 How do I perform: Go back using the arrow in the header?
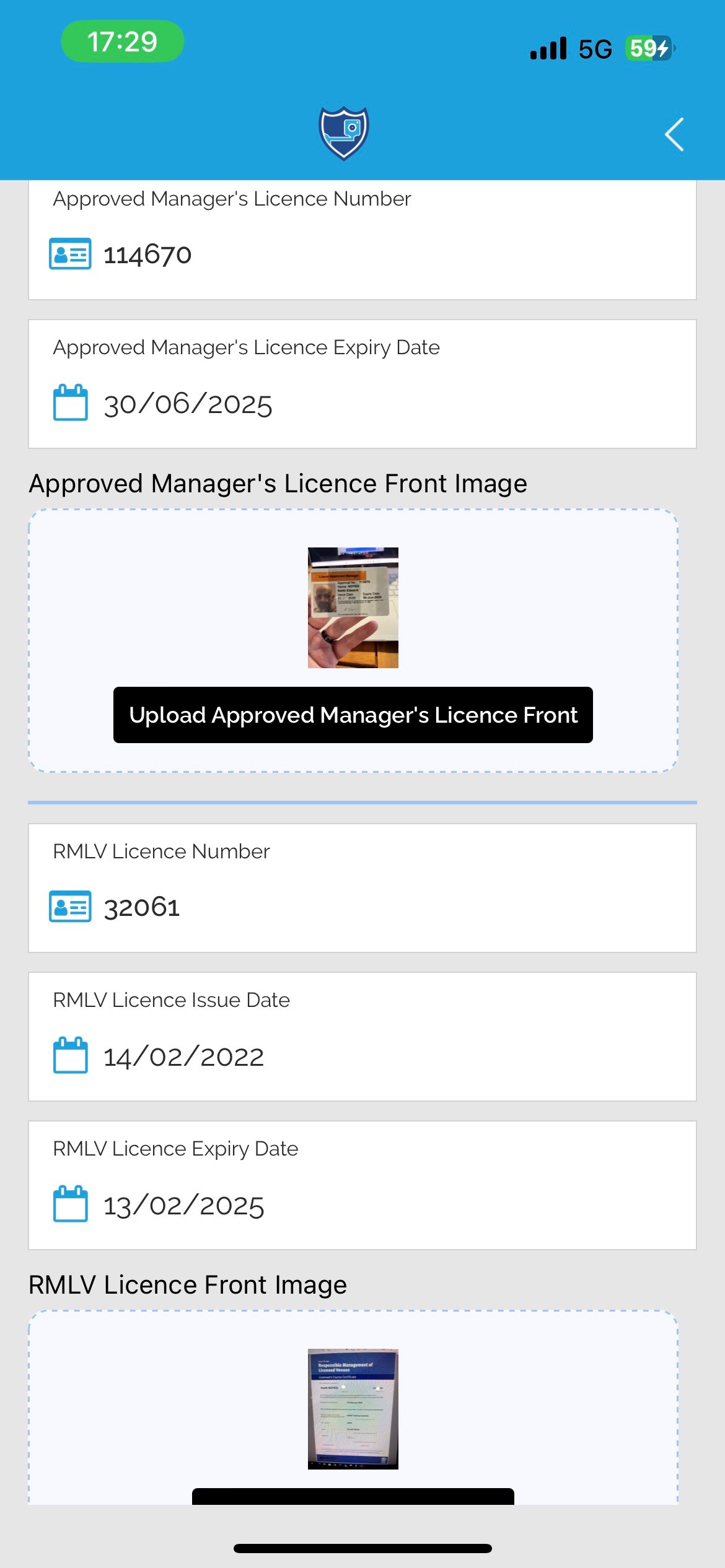[674, 134]
